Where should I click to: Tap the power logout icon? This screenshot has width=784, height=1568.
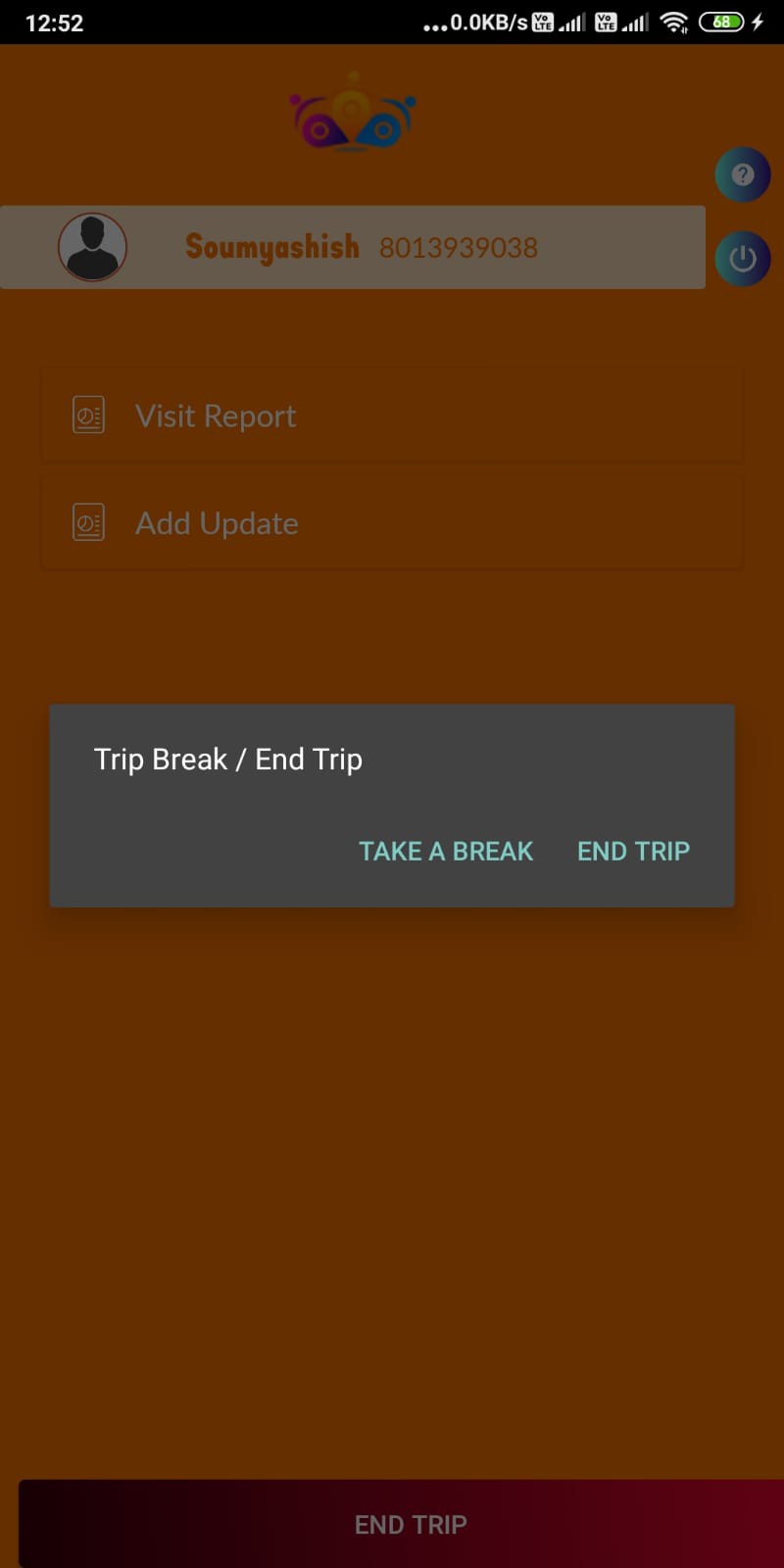(x=743, y=259)
